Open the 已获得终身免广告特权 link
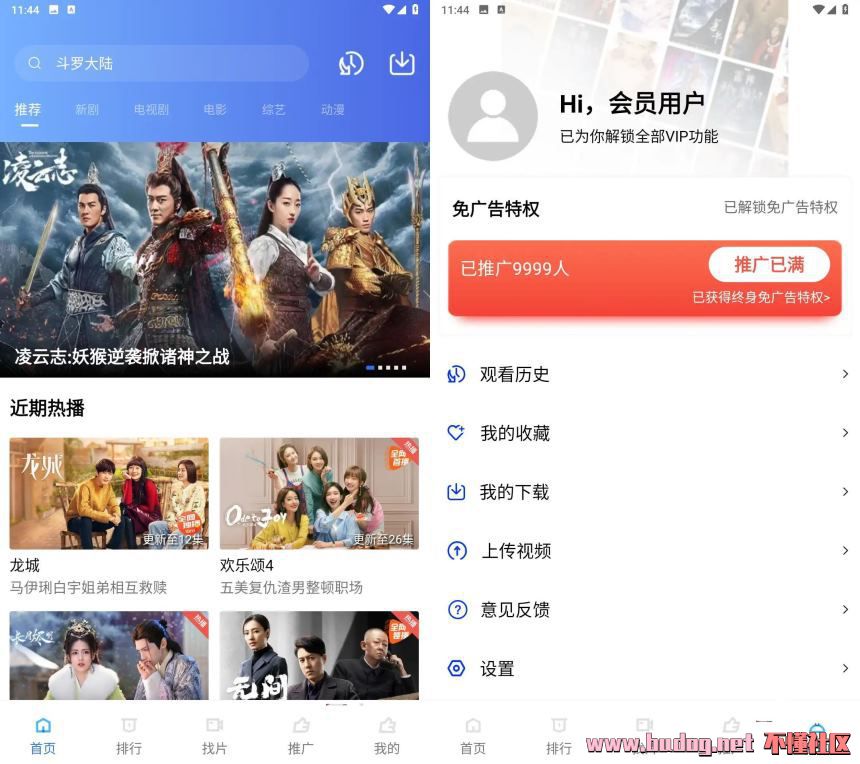Image resolution: width=860 pixels, height=764 pixels. (761, 297)
